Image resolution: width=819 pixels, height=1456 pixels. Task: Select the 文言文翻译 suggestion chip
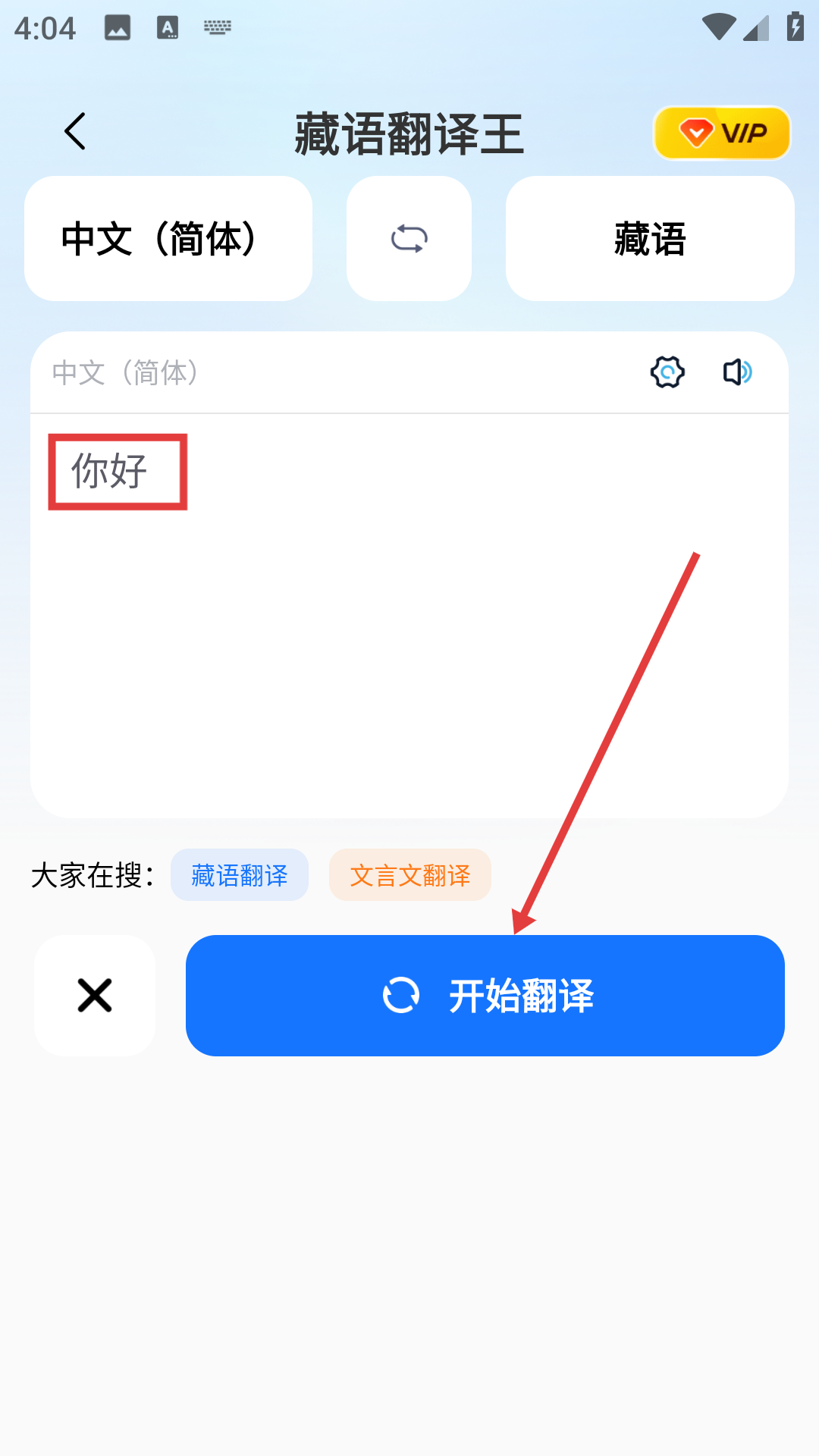[410, 875]
